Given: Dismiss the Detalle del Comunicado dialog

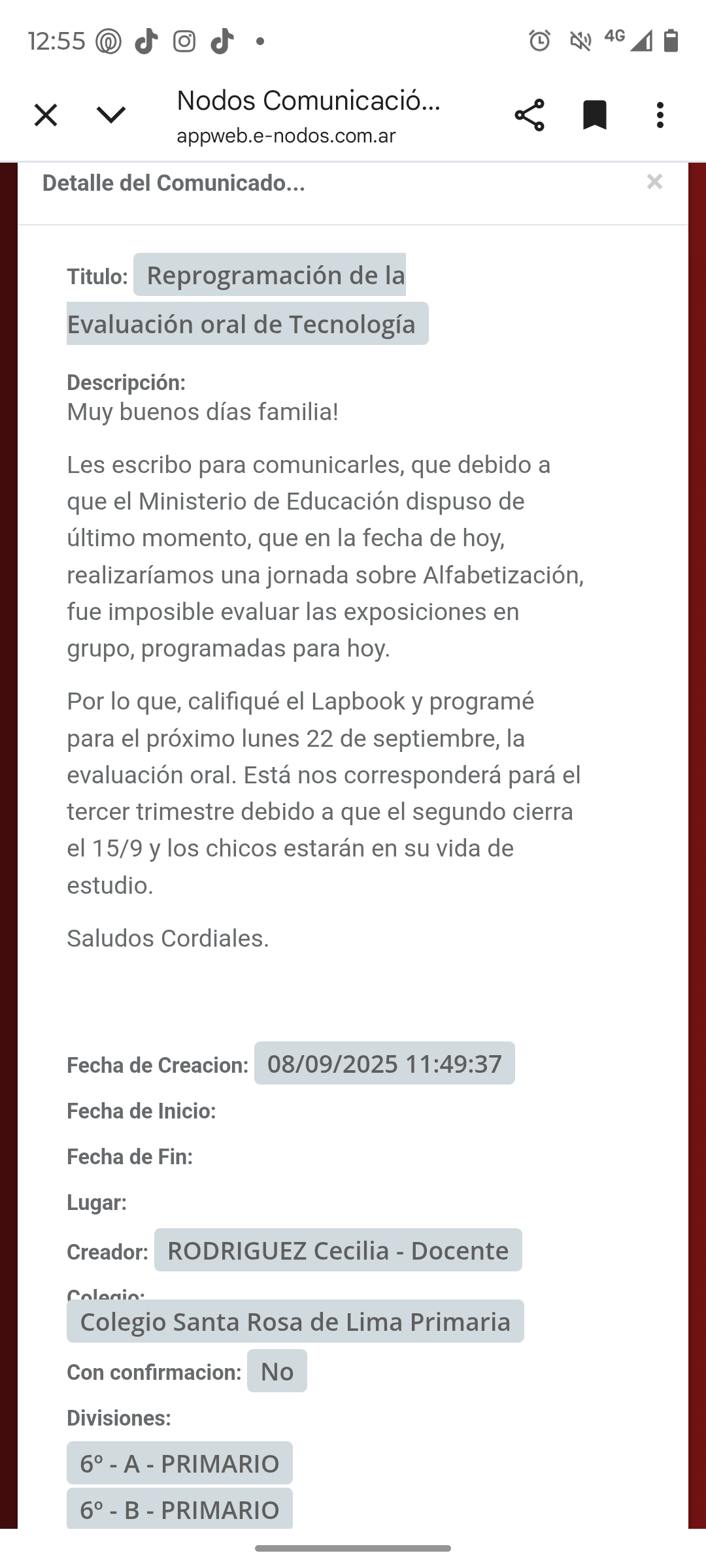Looking at the screenshot, I should pyautogui.click(x=654, y=182).
